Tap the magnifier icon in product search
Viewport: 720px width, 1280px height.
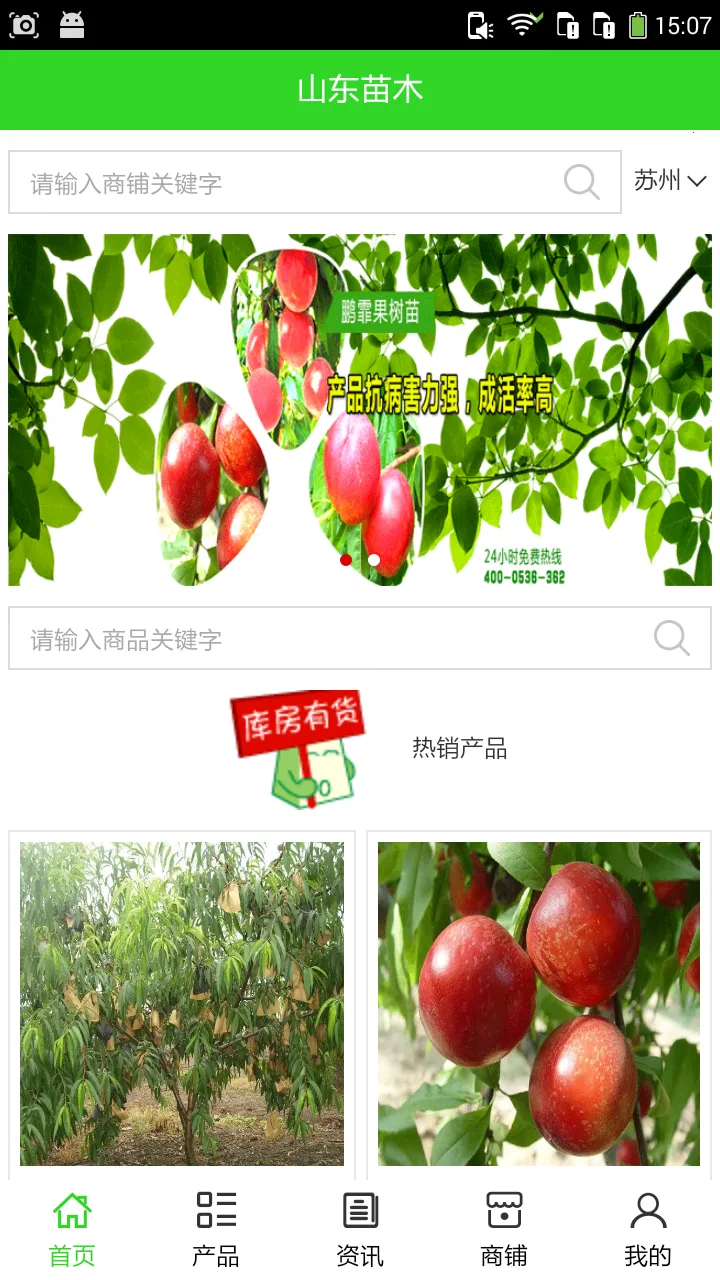tap(671, 639)
